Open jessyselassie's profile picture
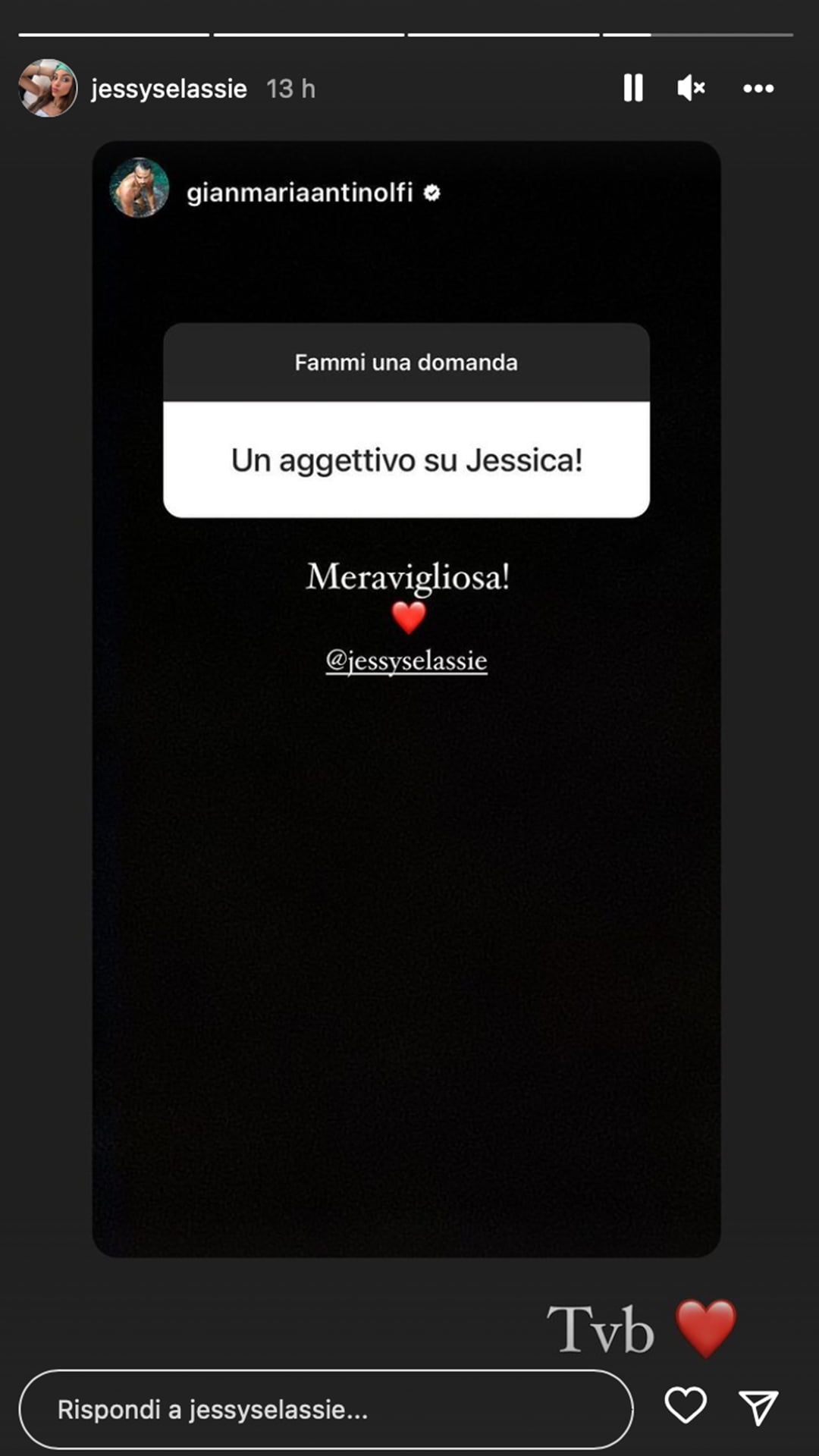 click(x=48, y=88)
